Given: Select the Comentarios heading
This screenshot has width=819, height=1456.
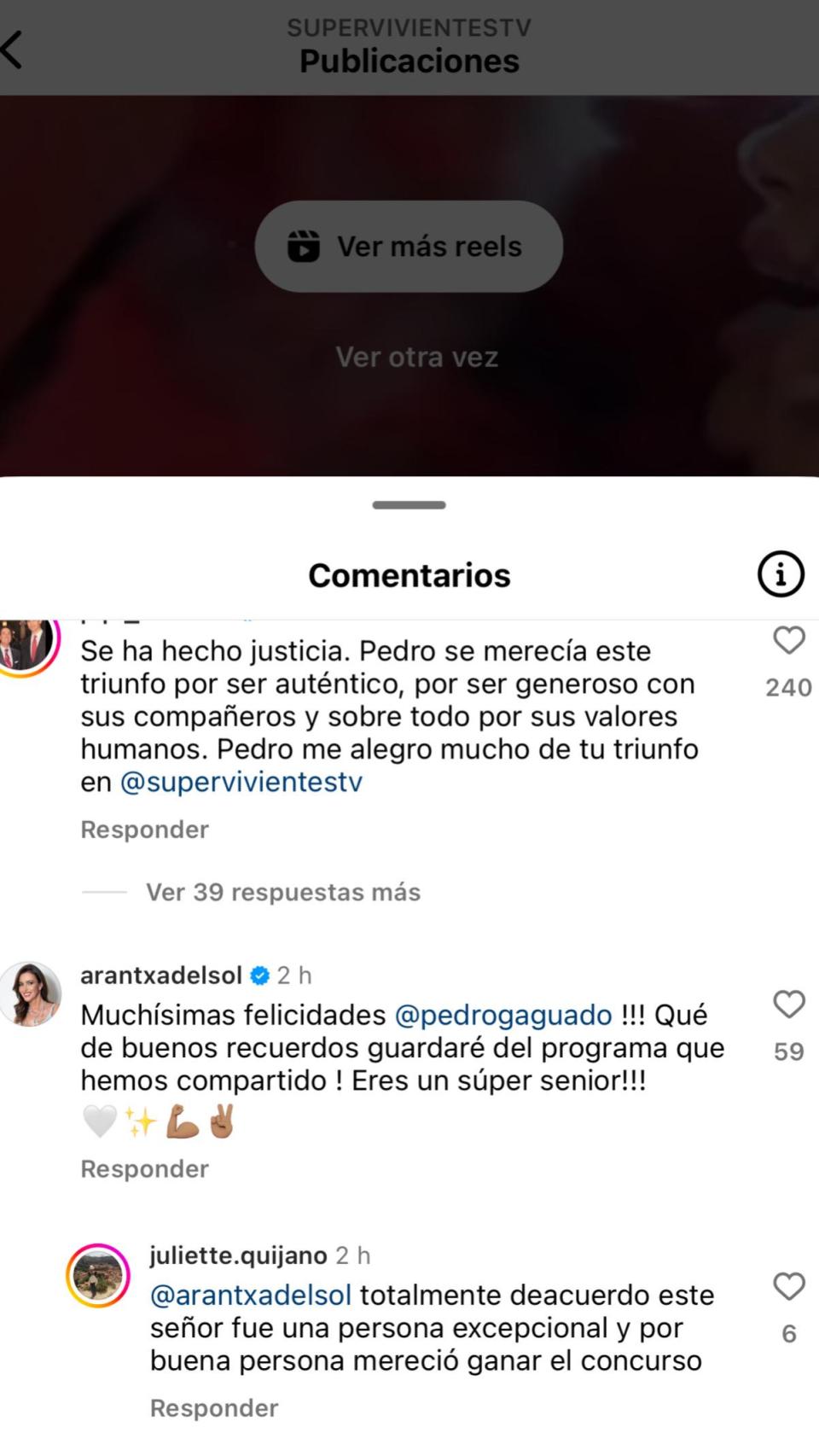Looking at the screenshot, I should tap(408, 574).
